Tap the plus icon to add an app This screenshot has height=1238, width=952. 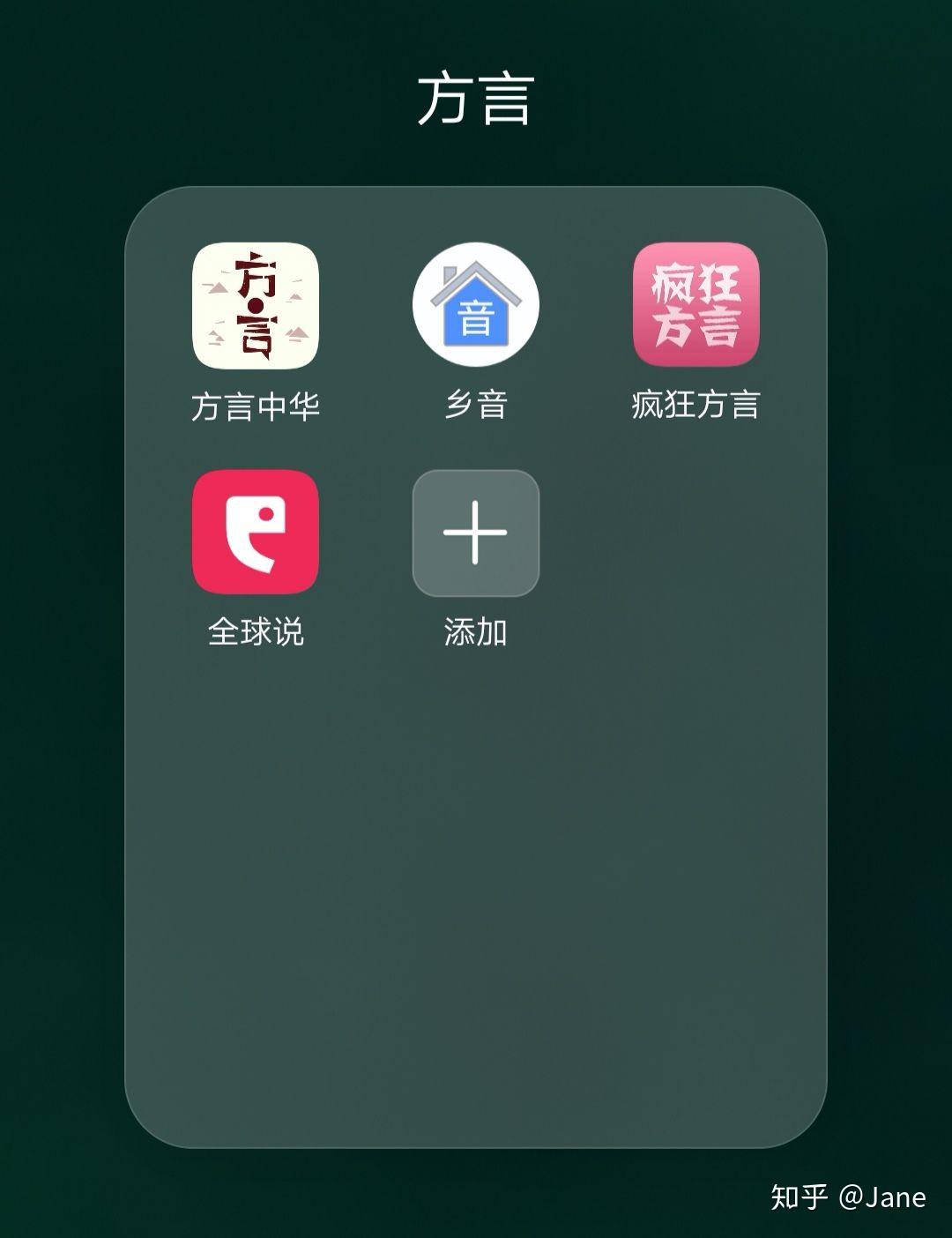pos(473,533)
